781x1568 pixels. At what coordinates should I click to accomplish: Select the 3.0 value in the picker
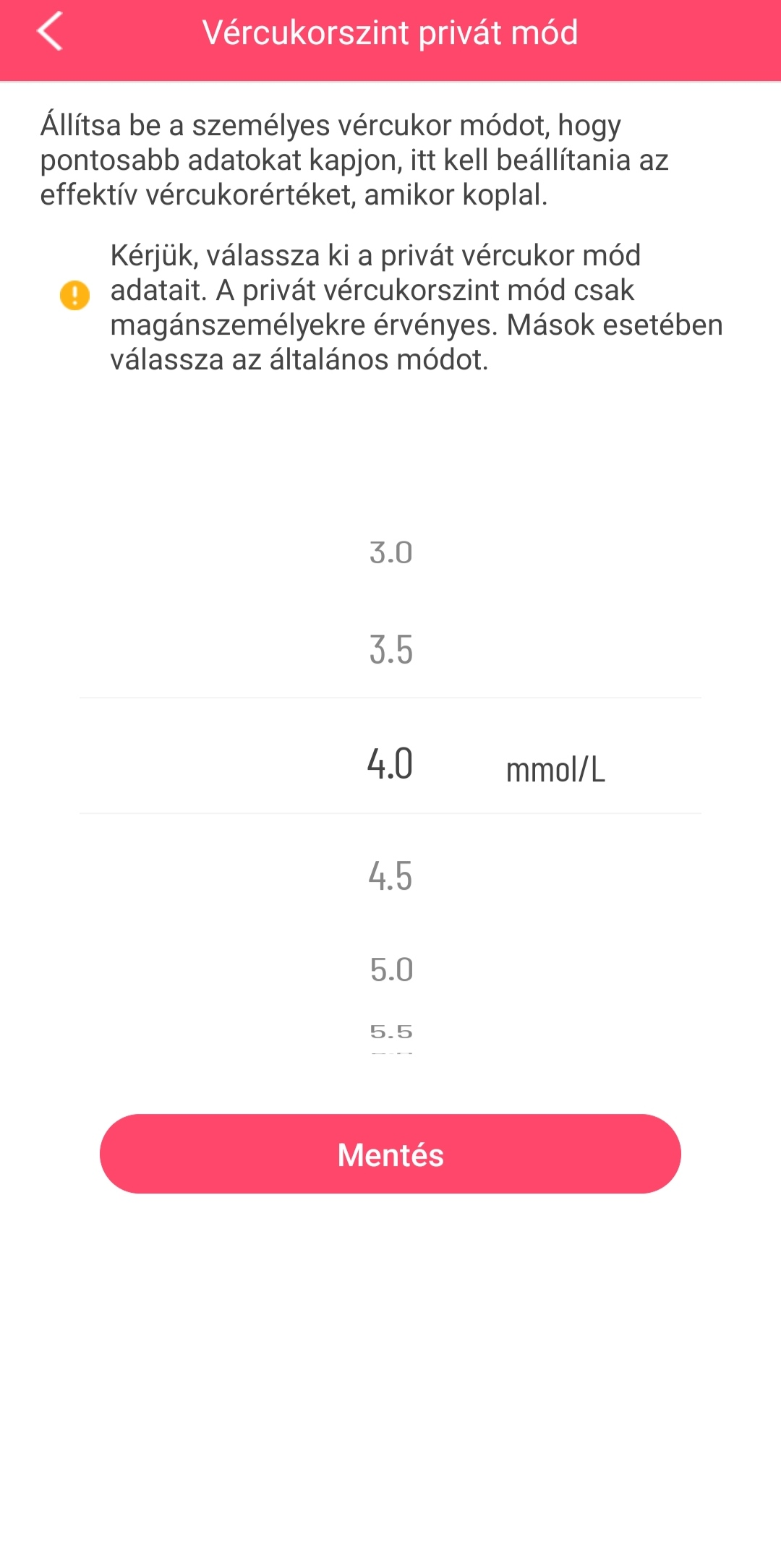point(390,553)
